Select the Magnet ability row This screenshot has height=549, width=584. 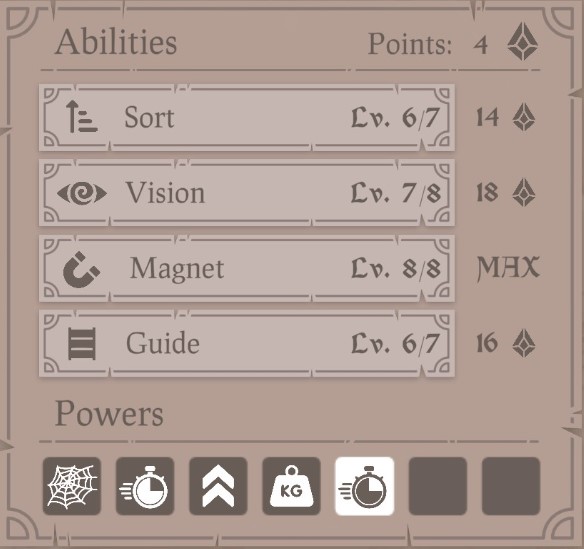[x=247, y=268]
